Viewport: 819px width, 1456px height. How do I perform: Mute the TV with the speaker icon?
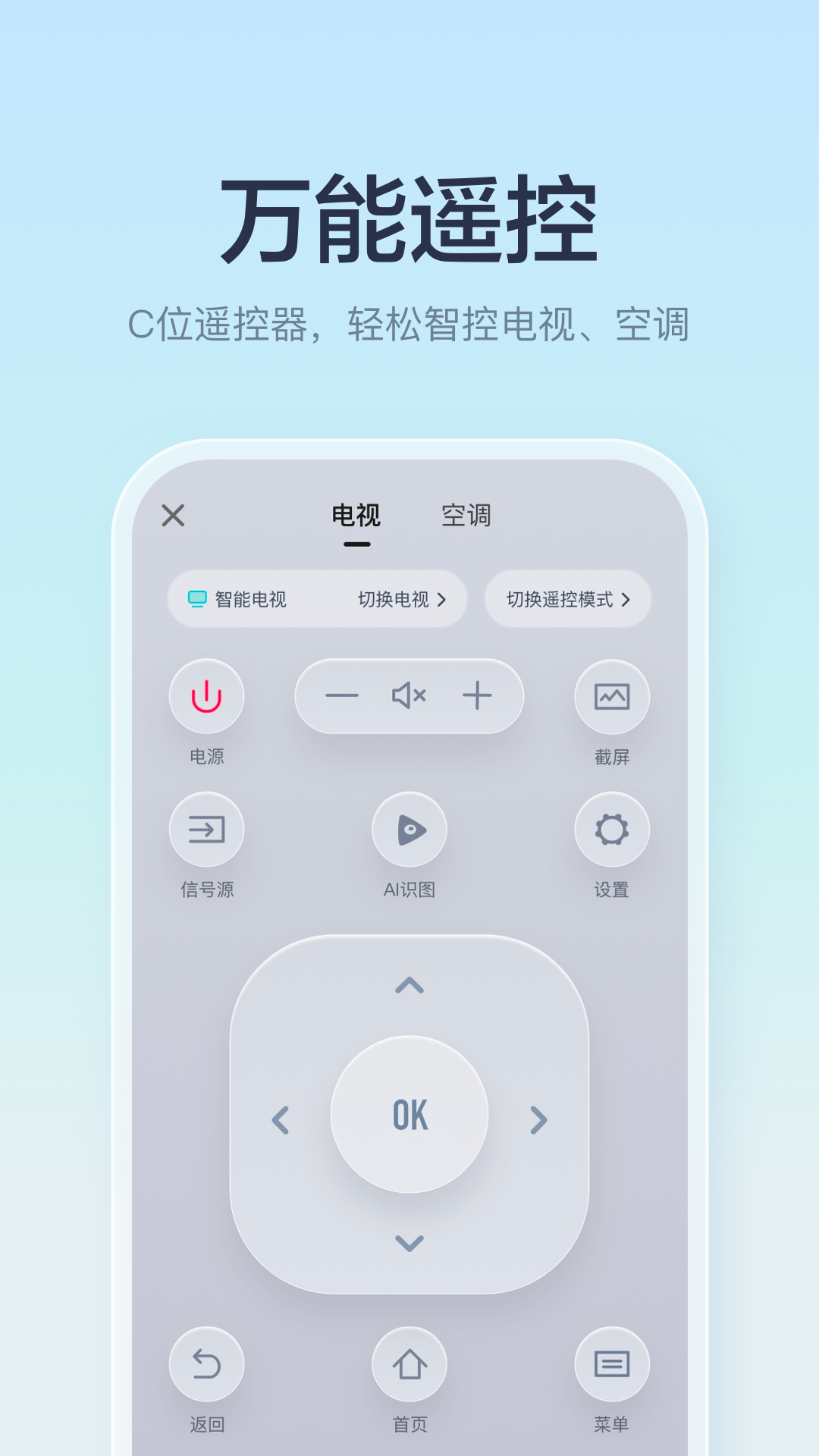[x=409, y=696]
